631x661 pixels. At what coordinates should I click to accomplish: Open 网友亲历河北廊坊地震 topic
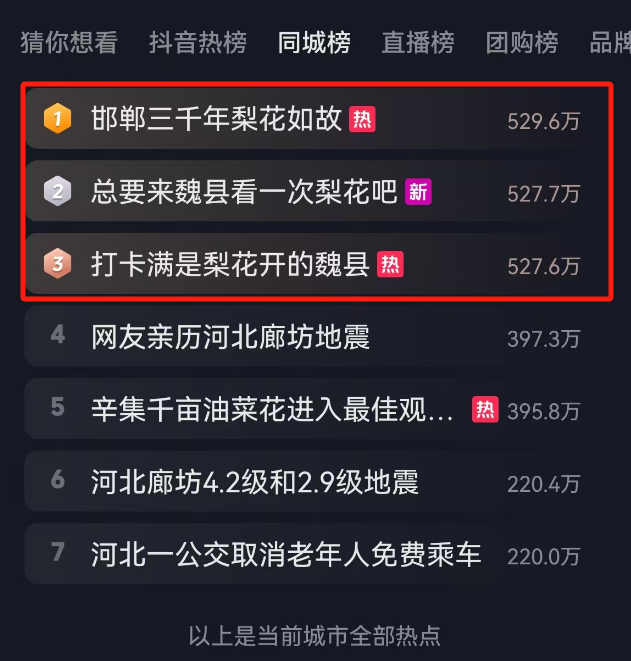coord(230,336)
